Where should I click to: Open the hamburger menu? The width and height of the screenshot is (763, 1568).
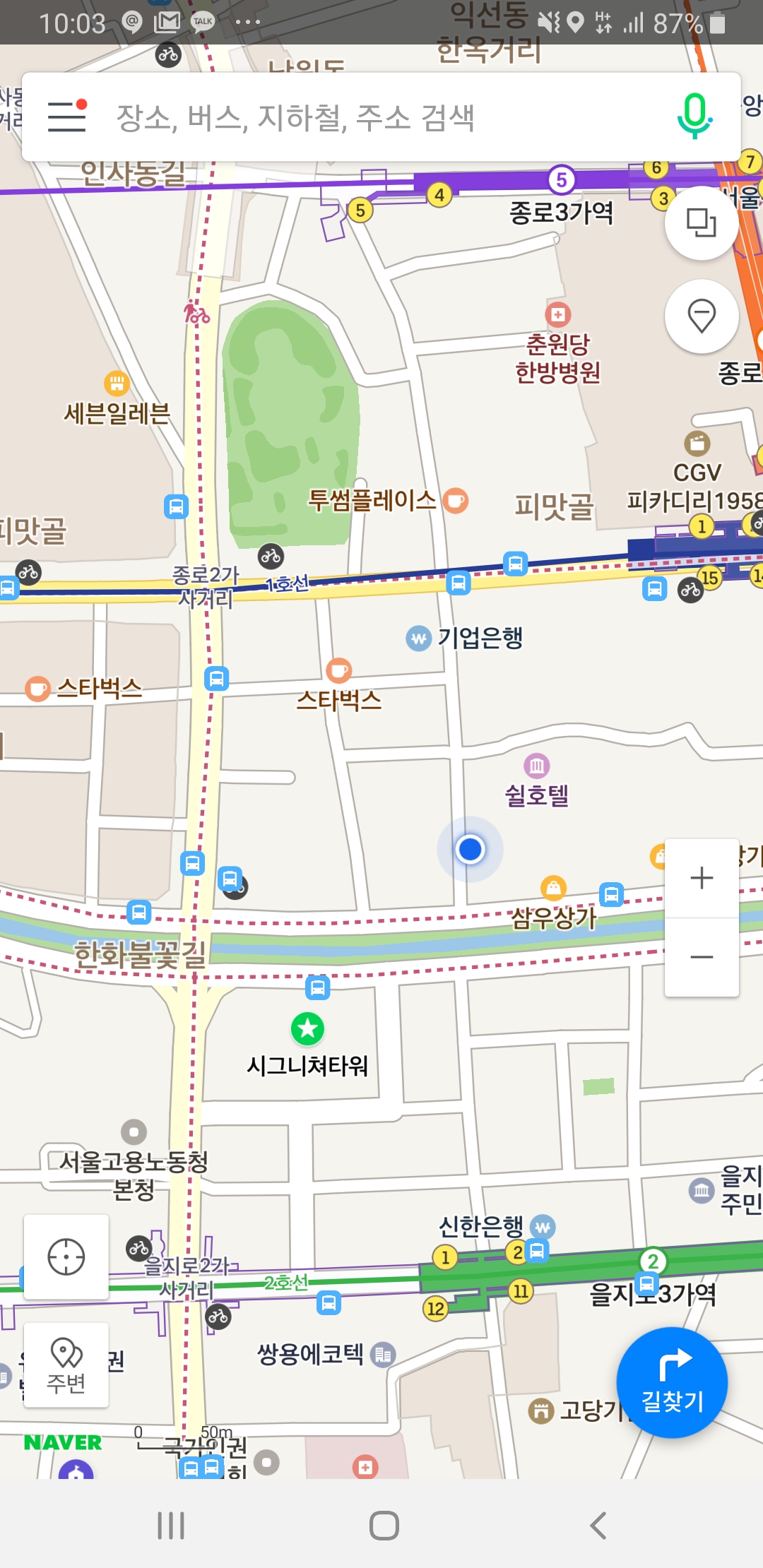pos(67,117)
